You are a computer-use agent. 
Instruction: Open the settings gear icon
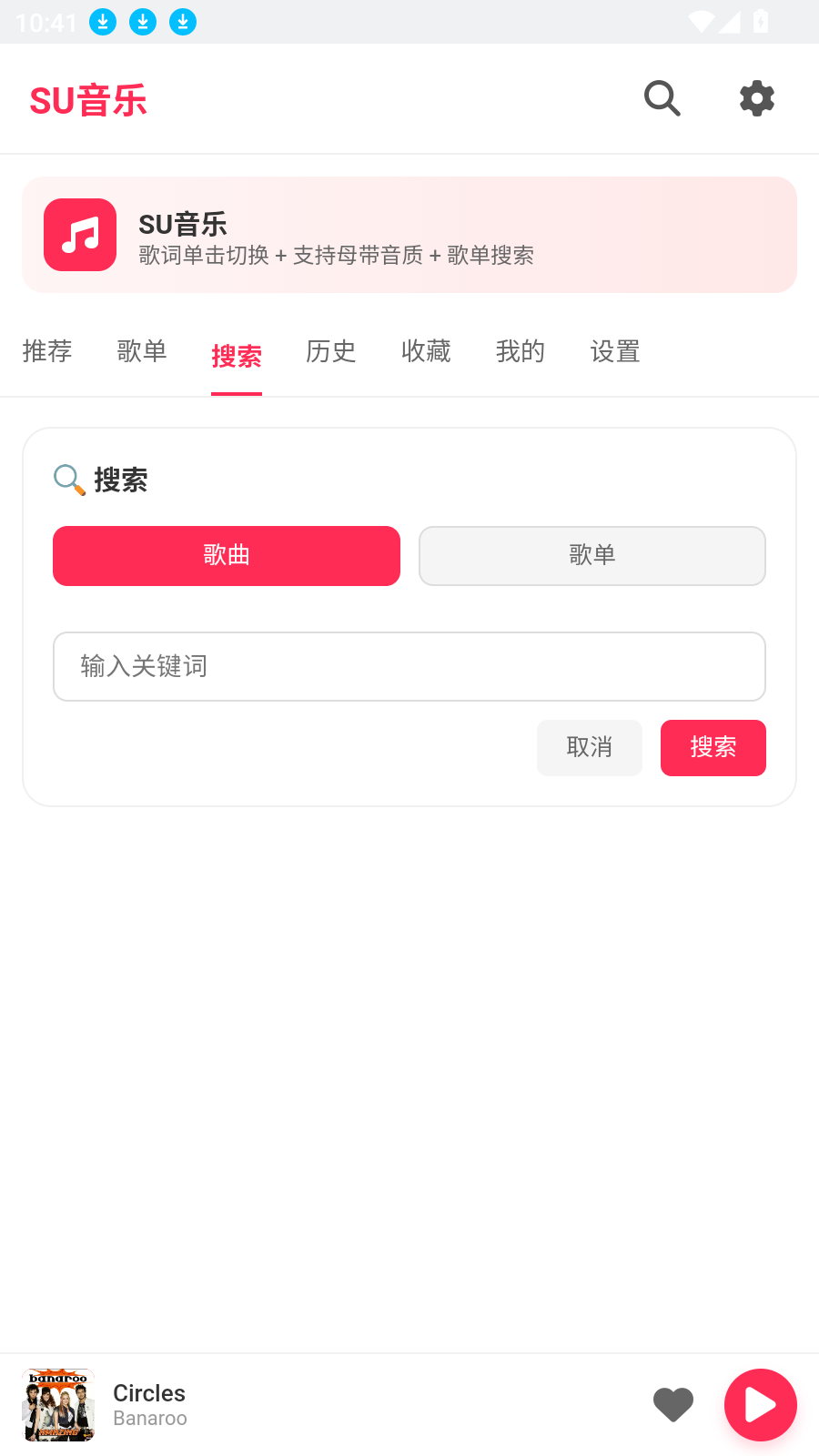(x=756, y=98)
